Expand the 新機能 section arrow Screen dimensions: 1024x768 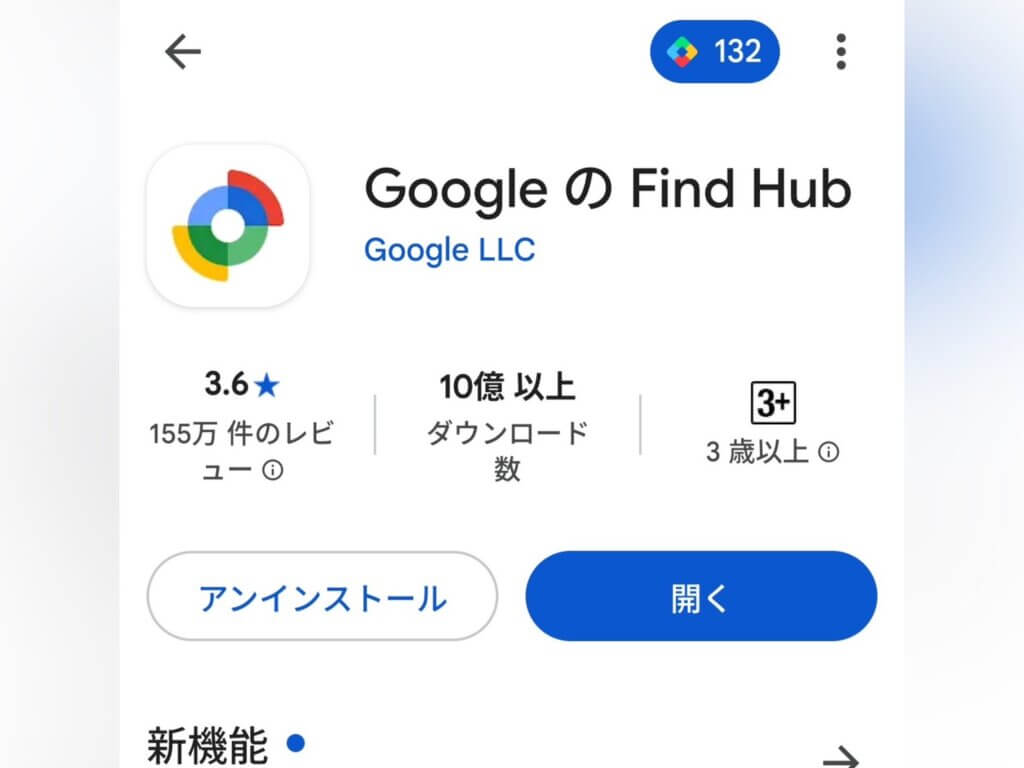click(x=840, y=758)
